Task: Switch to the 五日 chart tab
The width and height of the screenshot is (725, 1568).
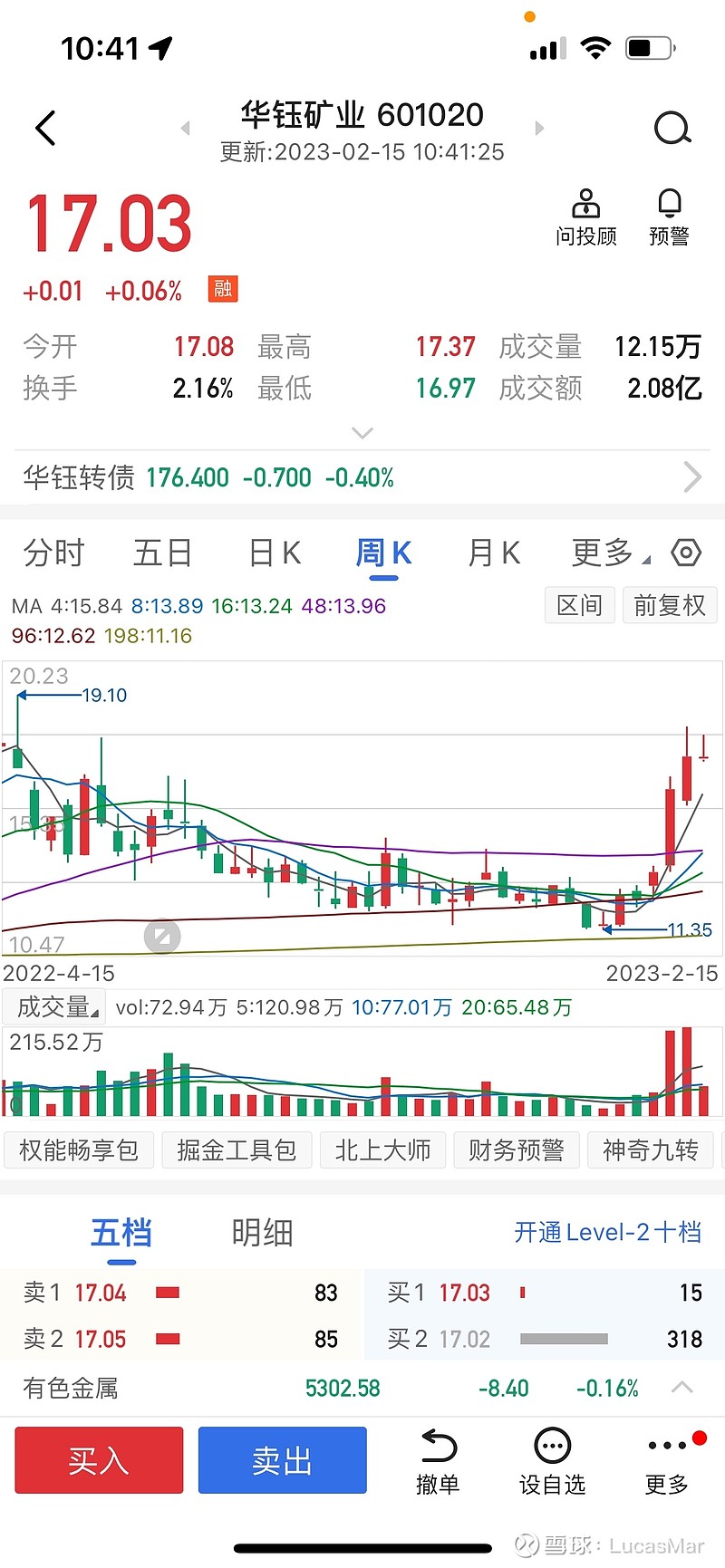Action: coord(163,553)
